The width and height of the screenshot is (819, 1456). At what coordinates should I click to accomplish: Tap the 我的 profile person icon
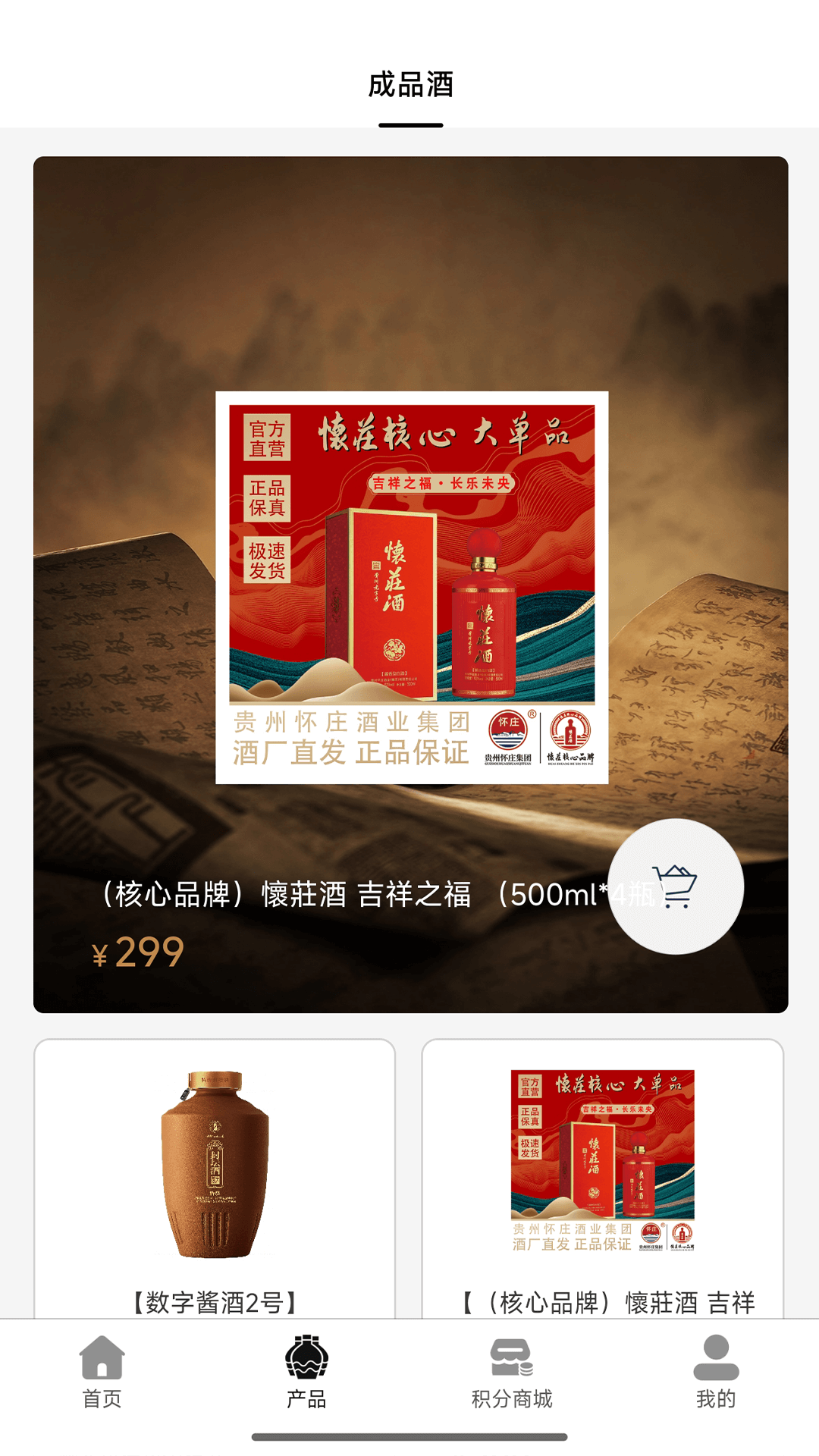pos(713,1357)
